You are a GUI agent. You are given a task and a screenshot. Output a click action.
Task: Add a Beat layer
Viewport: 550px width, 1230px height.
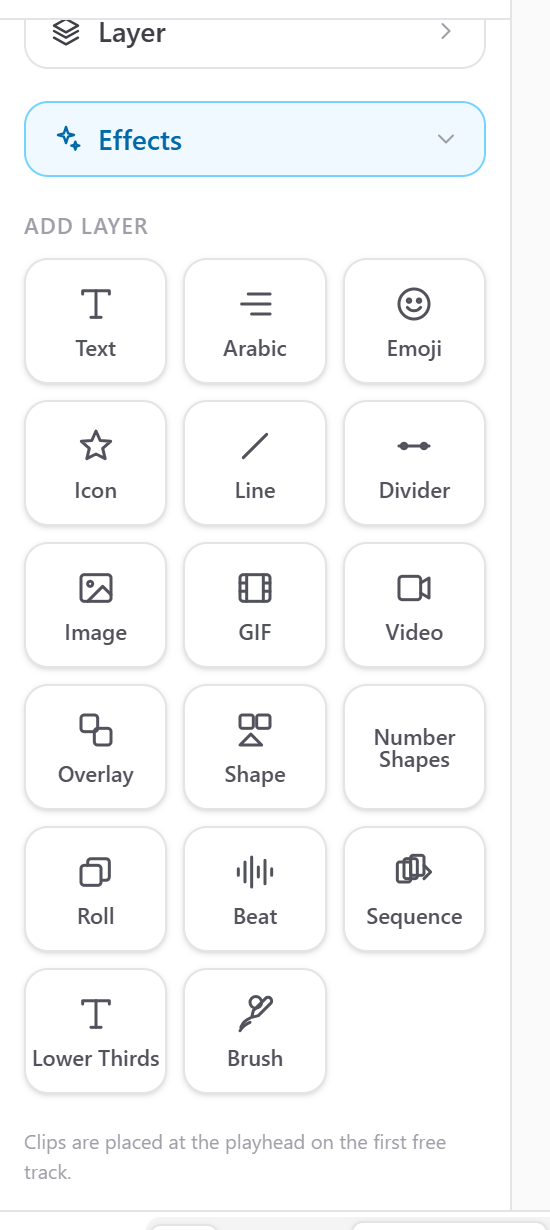(x=255, y=889)
